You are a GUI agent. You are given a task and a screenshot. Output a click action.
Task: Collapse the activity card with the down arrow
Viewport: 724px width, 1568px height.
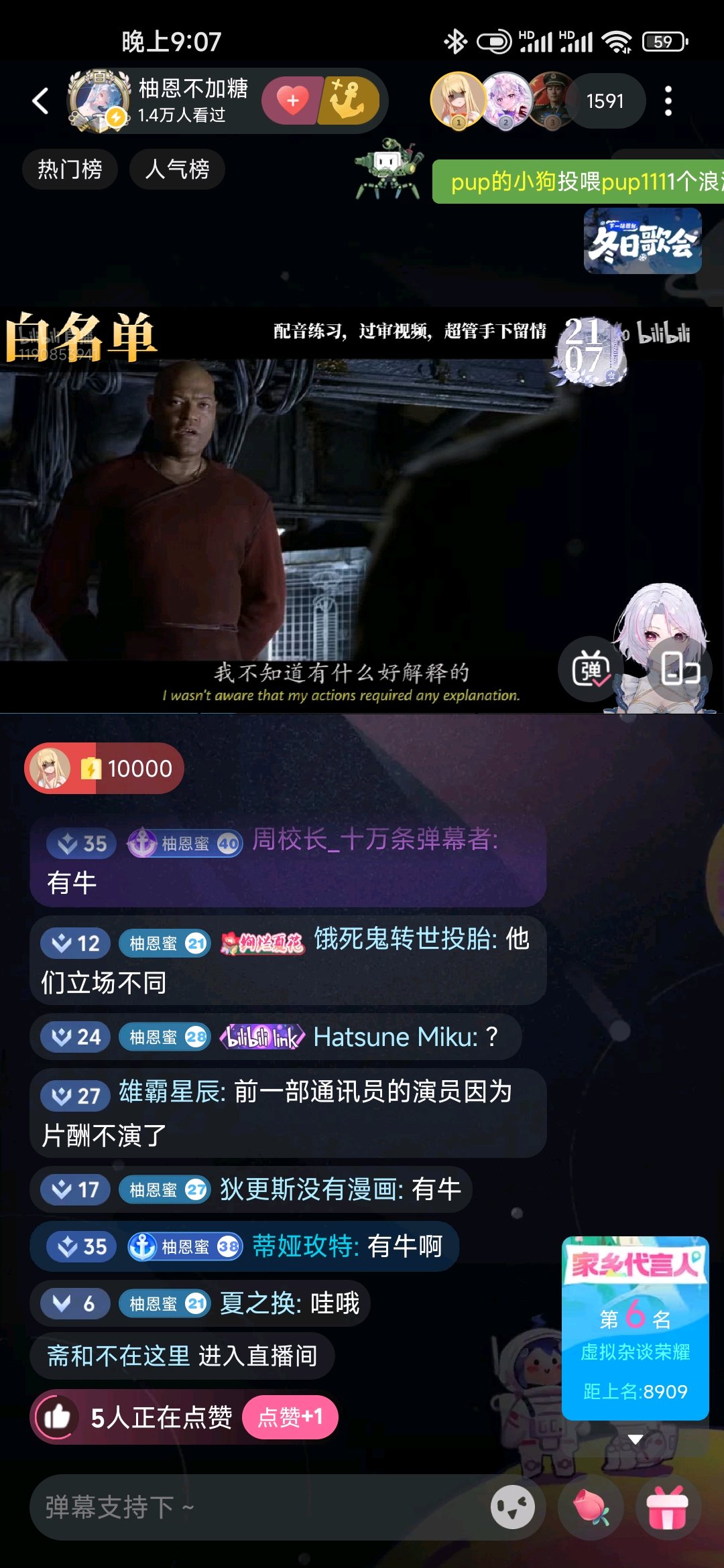pyautogui.click(x=636, y=1439)
